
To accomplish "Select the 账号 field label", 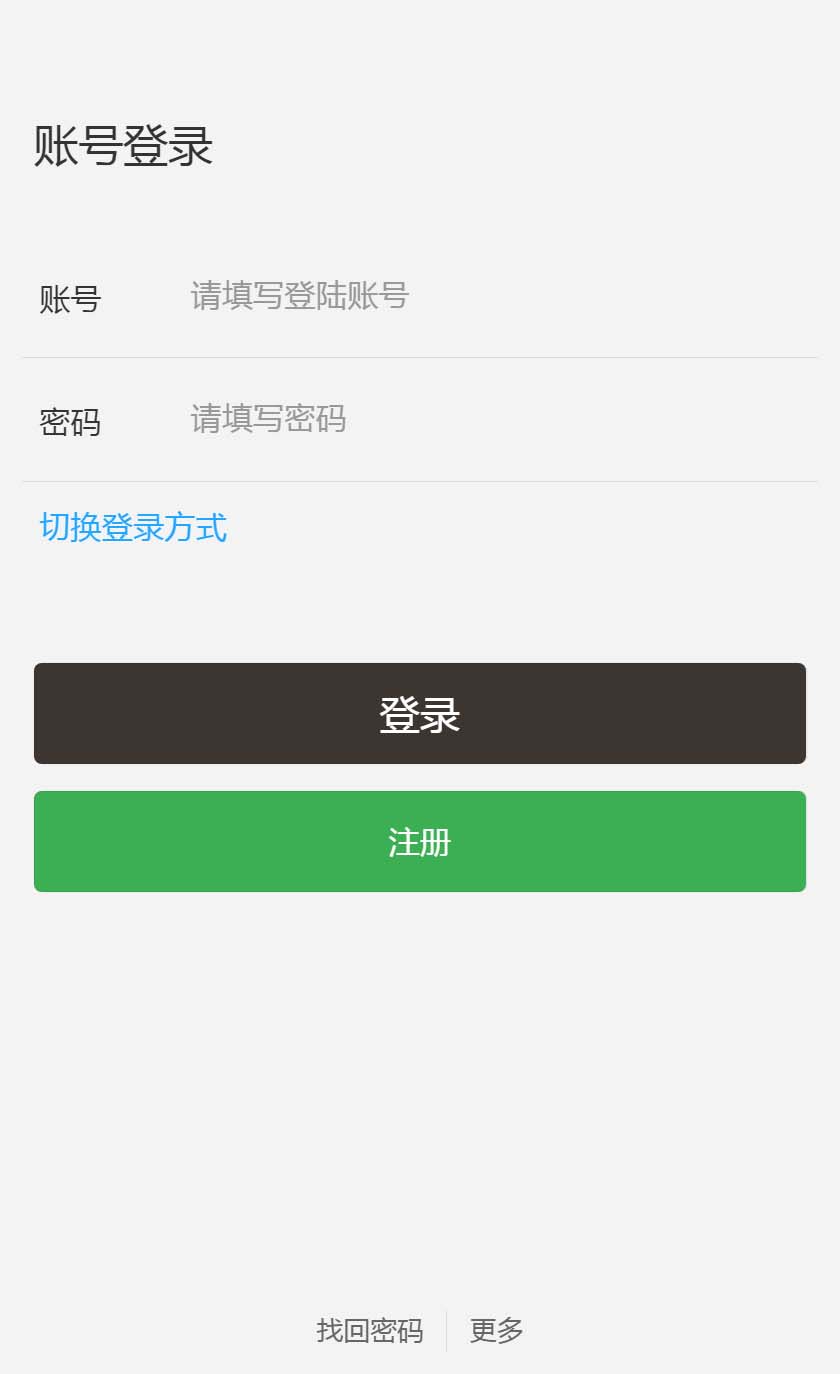I will pos(70,299).
